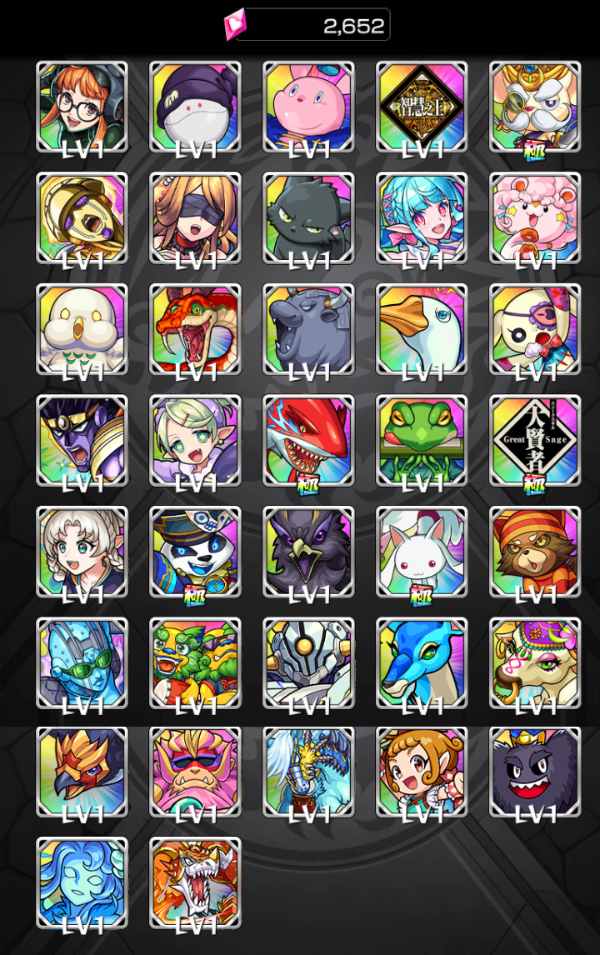Open the dark purple crow monster
Screen dimensions: 600x955
coord(308,552)
